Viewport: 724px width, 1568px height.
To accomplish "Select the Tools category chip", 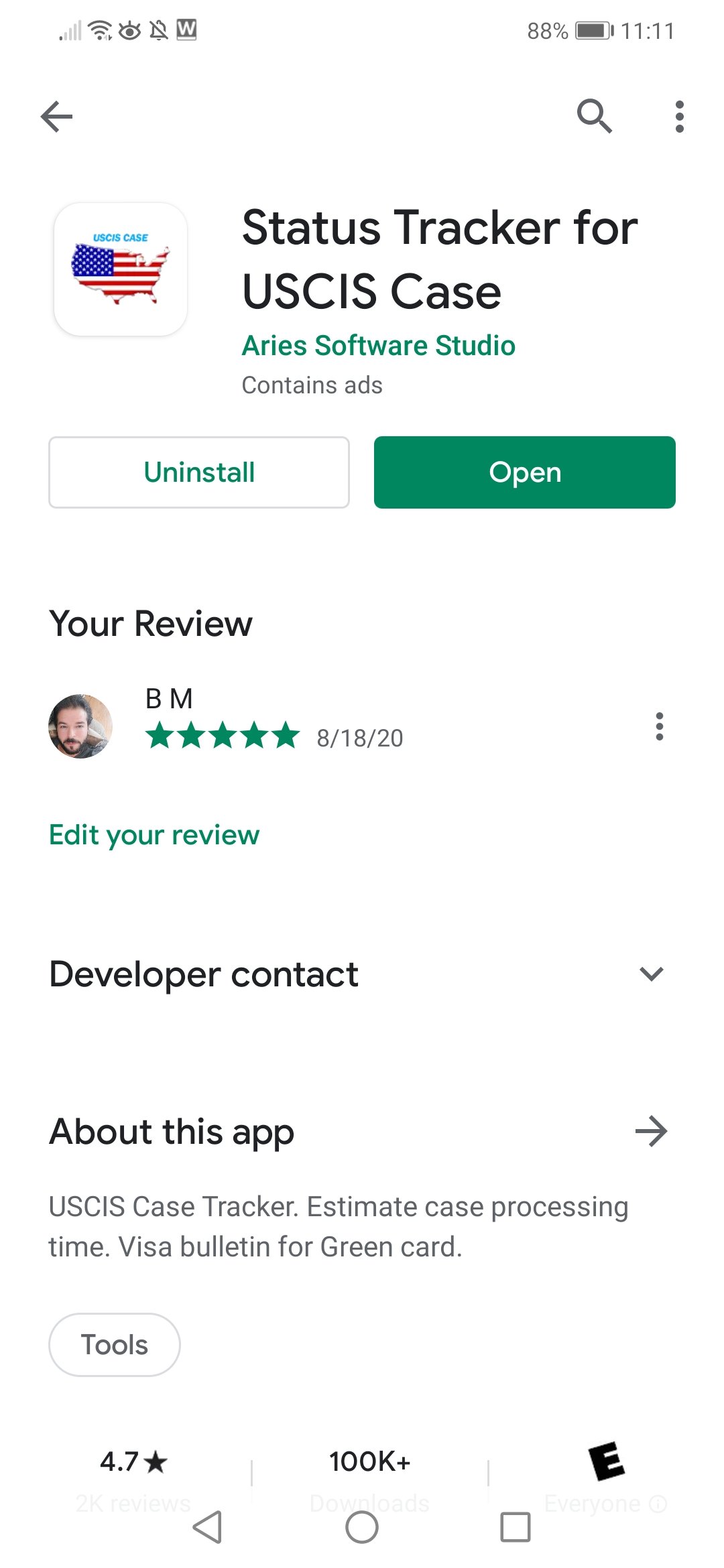I will point(115,1345).
